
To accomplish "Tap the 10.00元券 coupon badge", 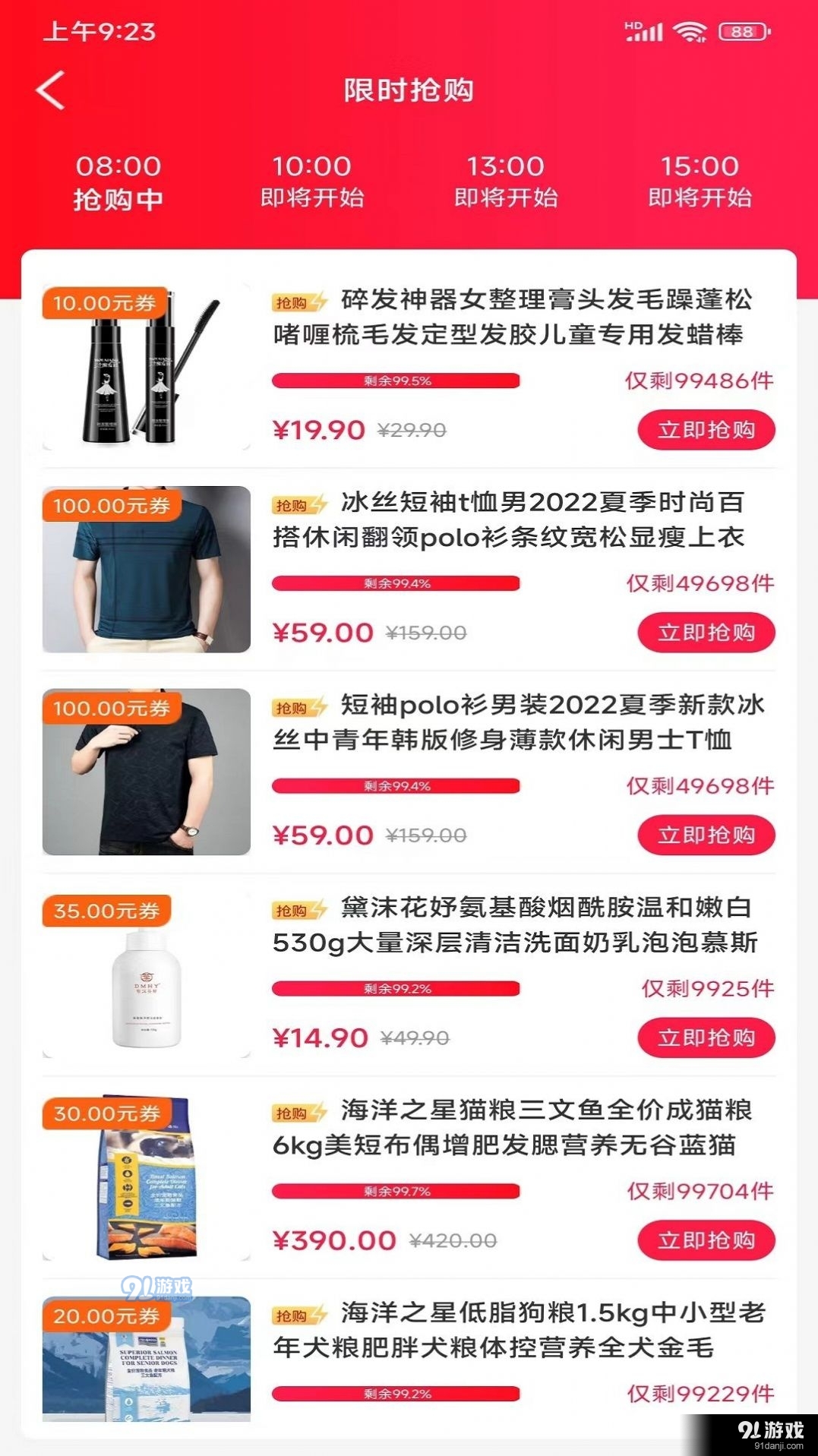I will (105, 305).
